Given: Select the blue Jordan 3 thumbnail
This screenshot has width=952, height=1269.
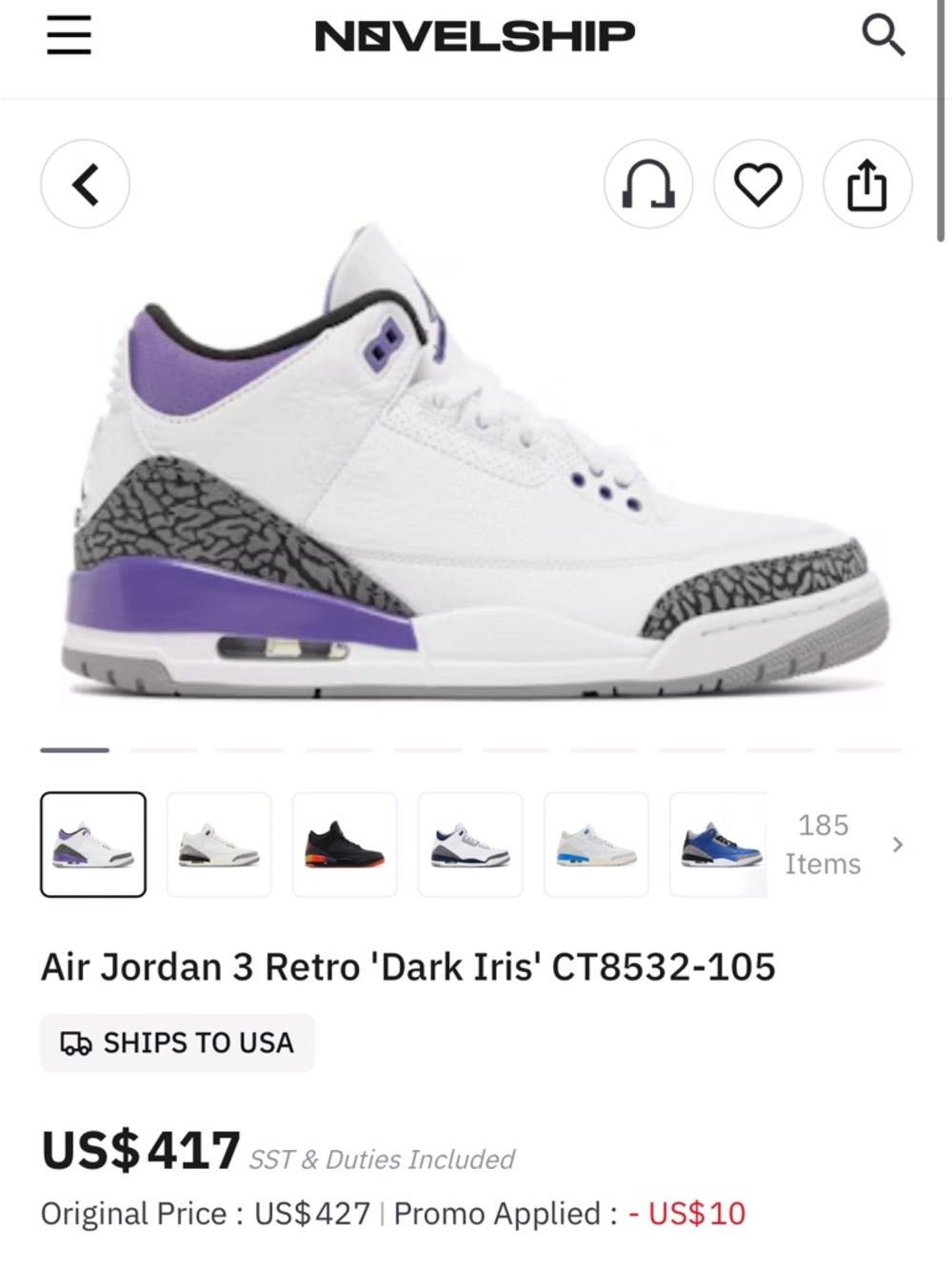Looking at the screenshot, I should (x=720, y=844).
